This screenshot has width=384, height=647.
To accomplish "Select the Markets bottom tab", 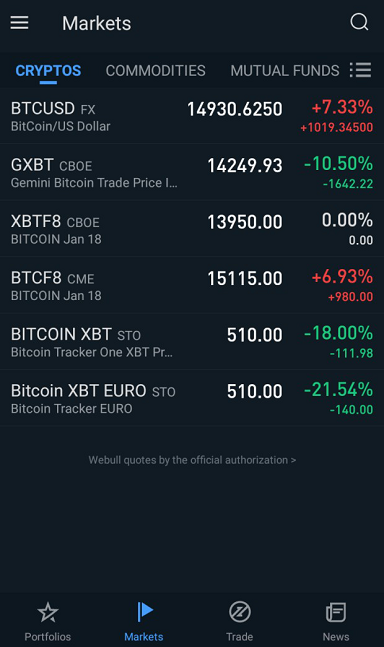I will [x=144, y=621].
